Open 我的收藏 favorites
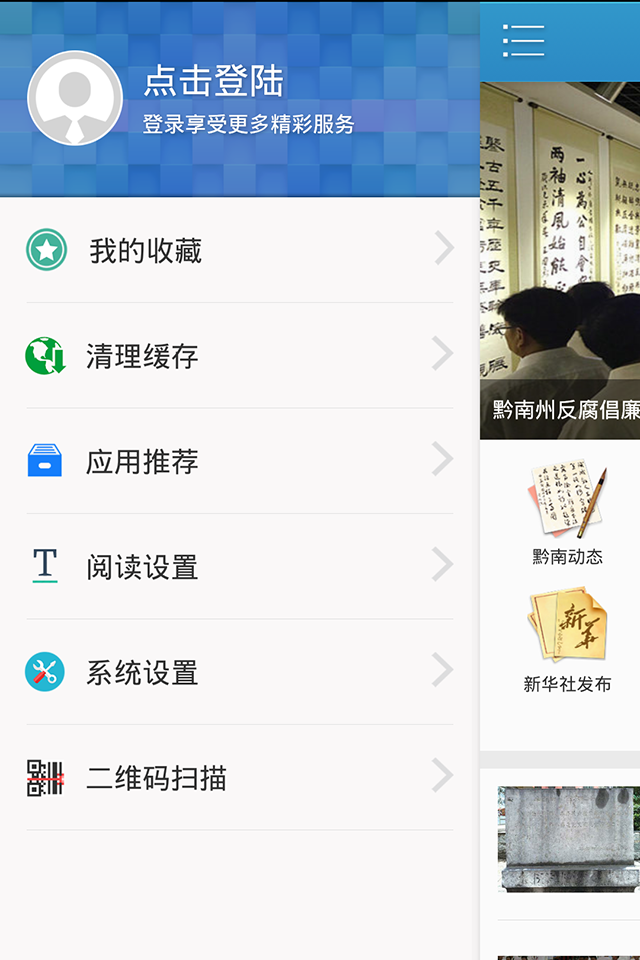Image resolution: width=640 pixels, height=960 pixels. point(240,250)
